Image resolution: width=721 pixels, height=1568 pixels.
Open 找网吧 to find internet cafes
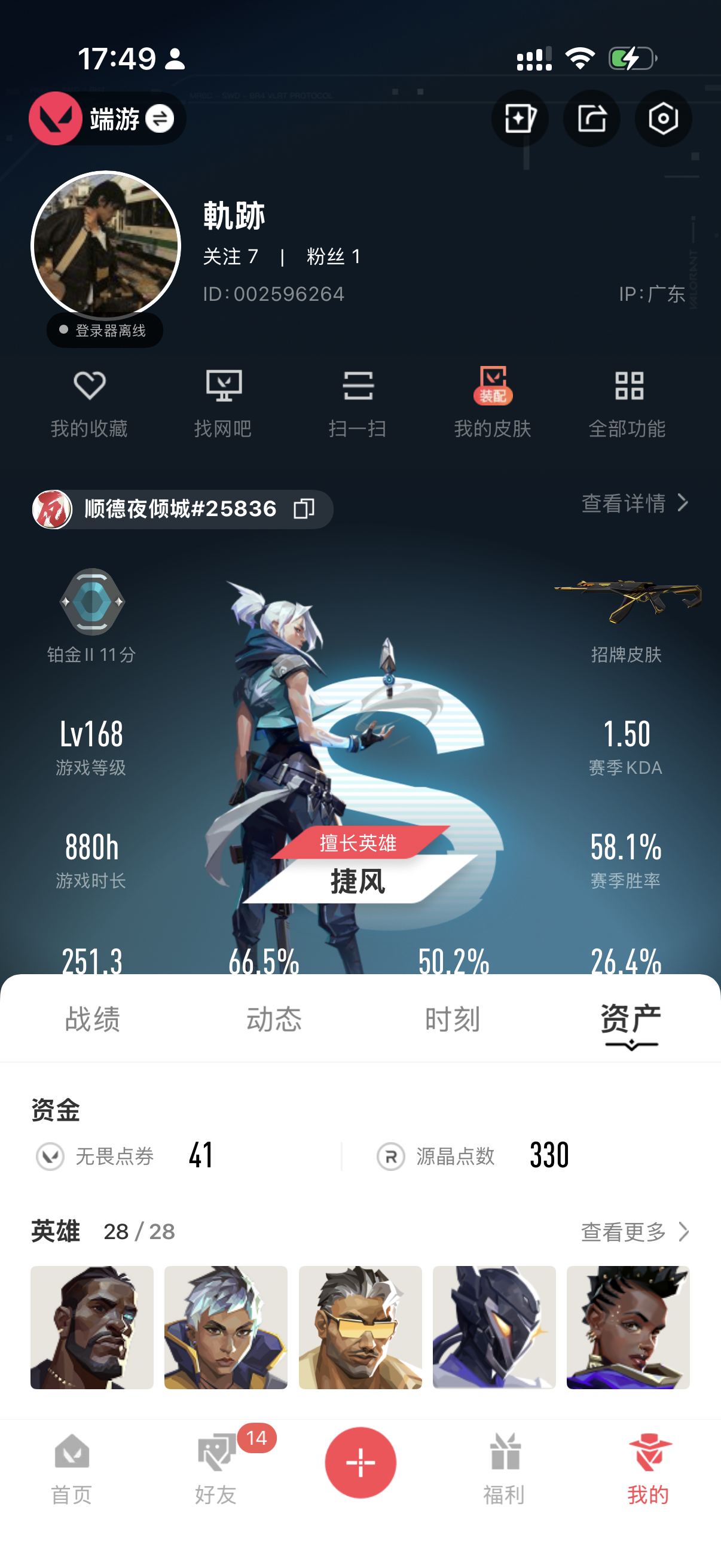tap(224, 403)
